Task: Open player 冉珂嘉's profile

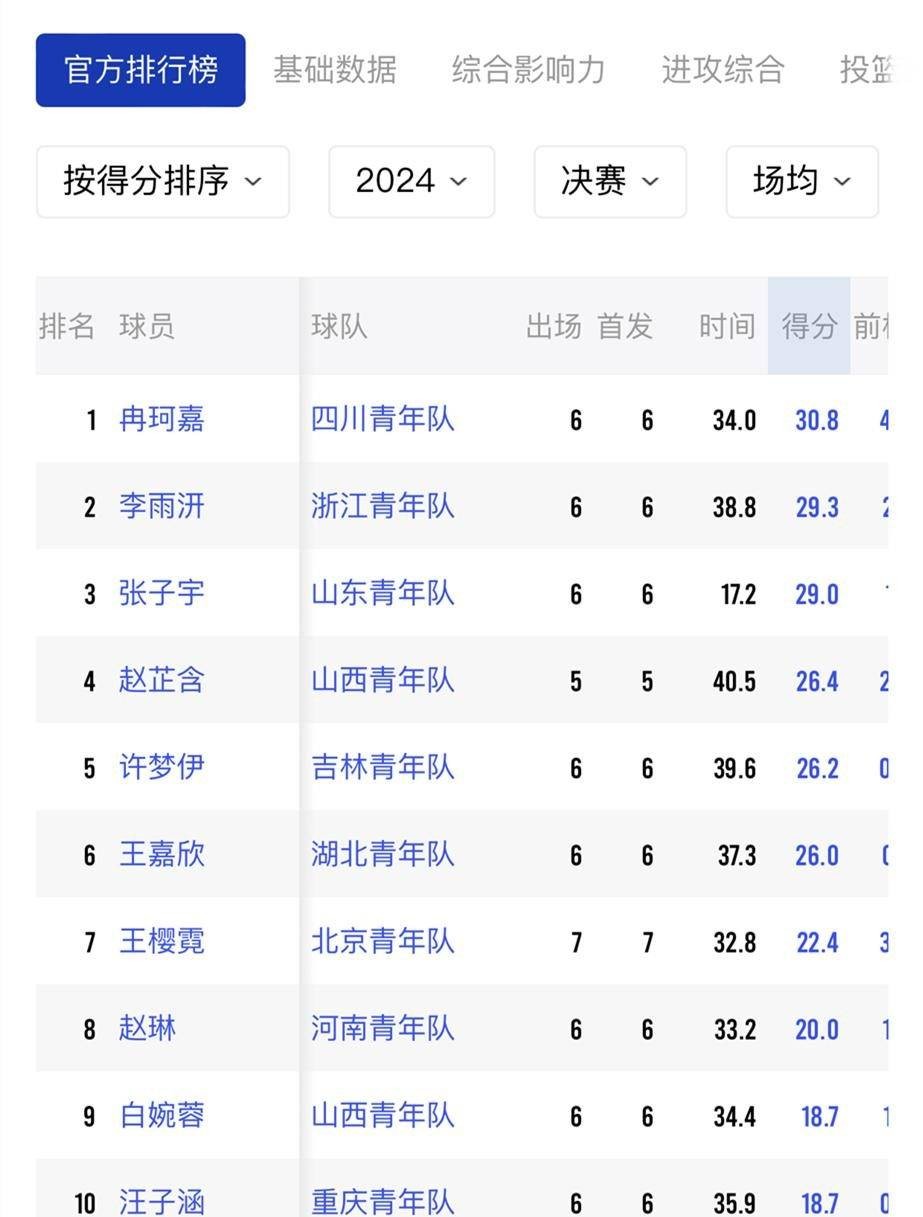Action: [161, 419]
